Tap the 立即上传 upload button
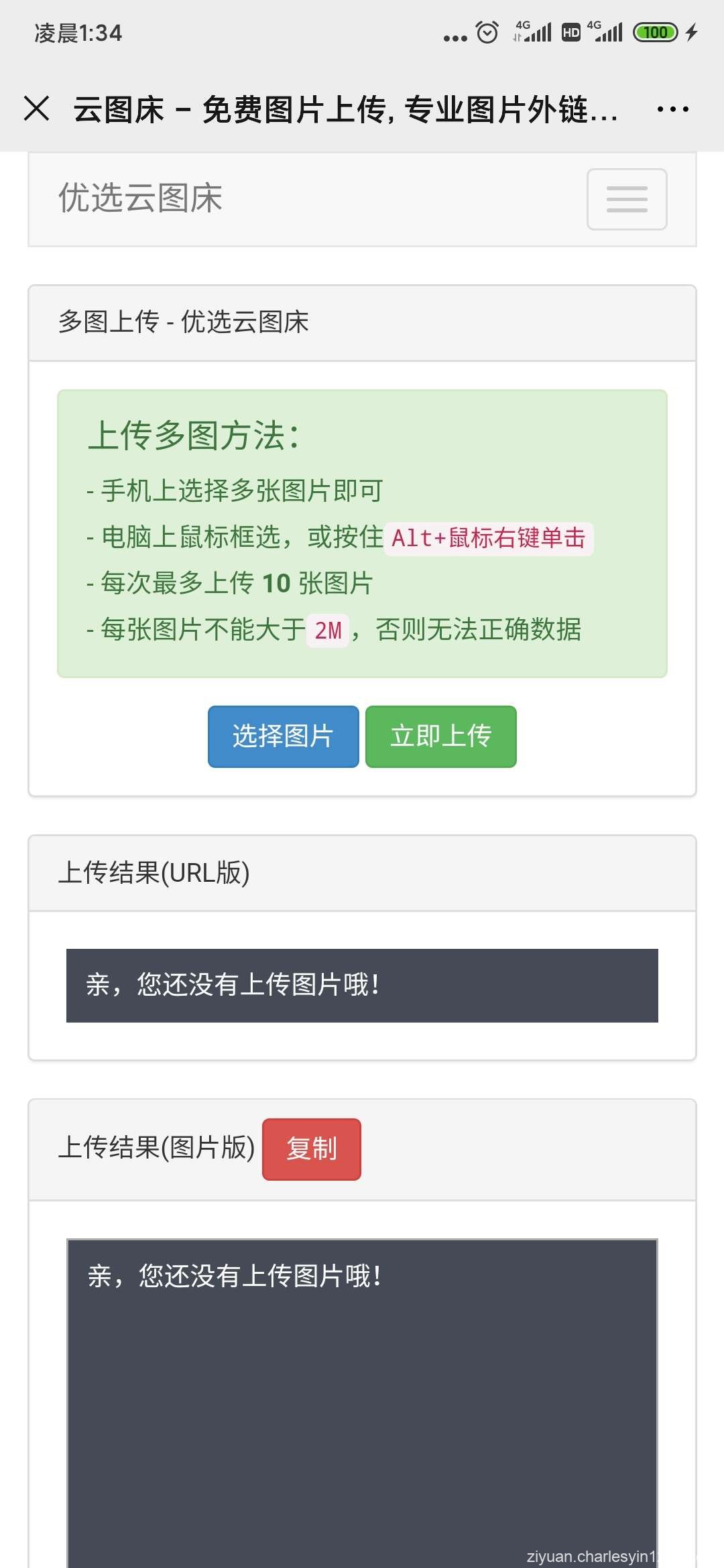 coord(440,736)
